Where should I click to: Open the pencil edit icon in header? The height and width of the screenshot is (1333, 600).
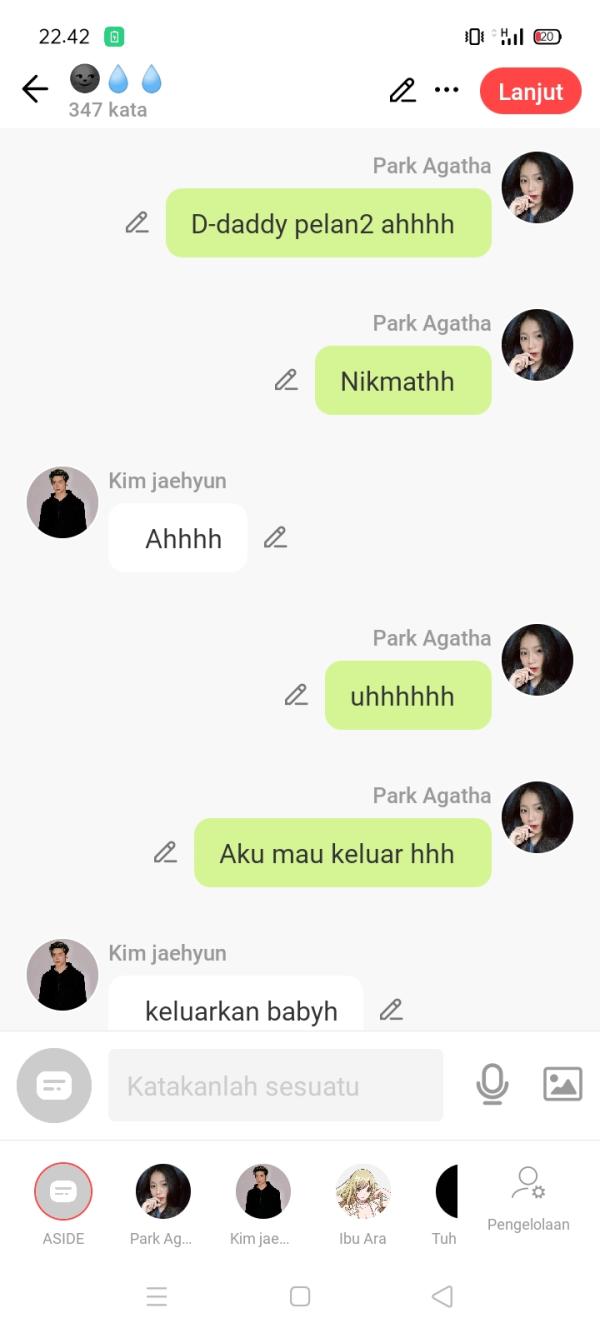[x=402, y=91]
